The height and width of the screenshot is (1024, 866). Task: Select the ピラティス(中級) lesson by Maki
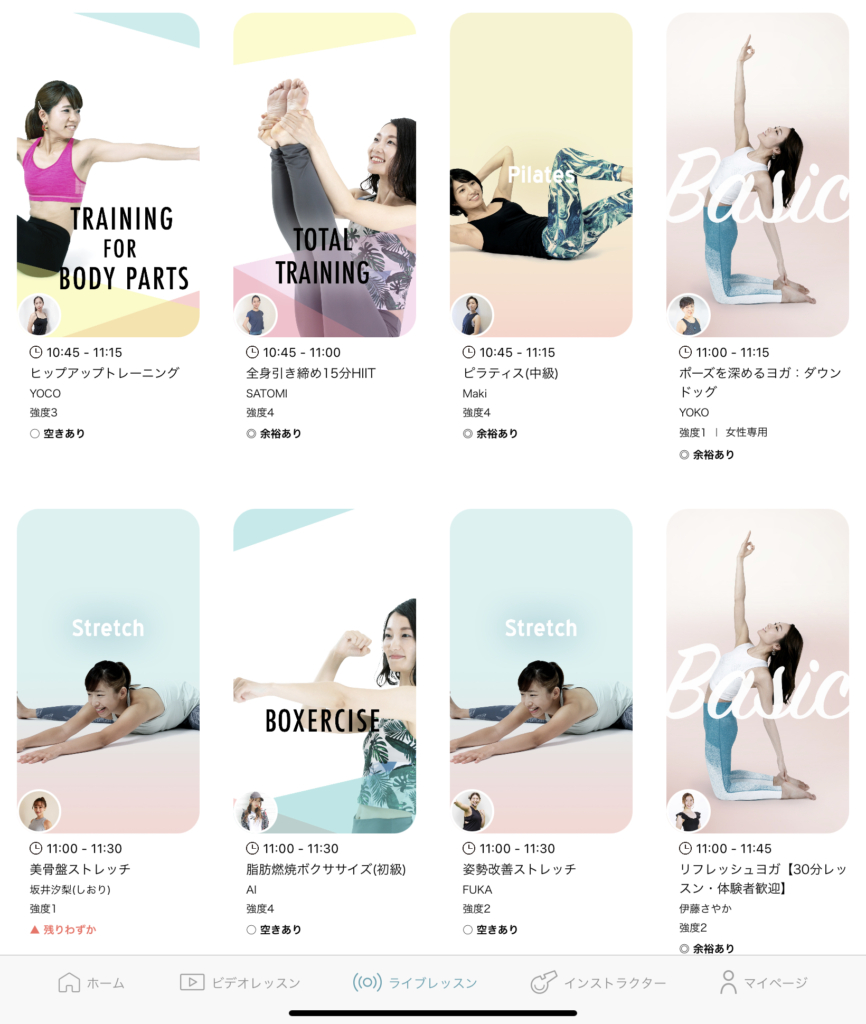tap(541, 175)
